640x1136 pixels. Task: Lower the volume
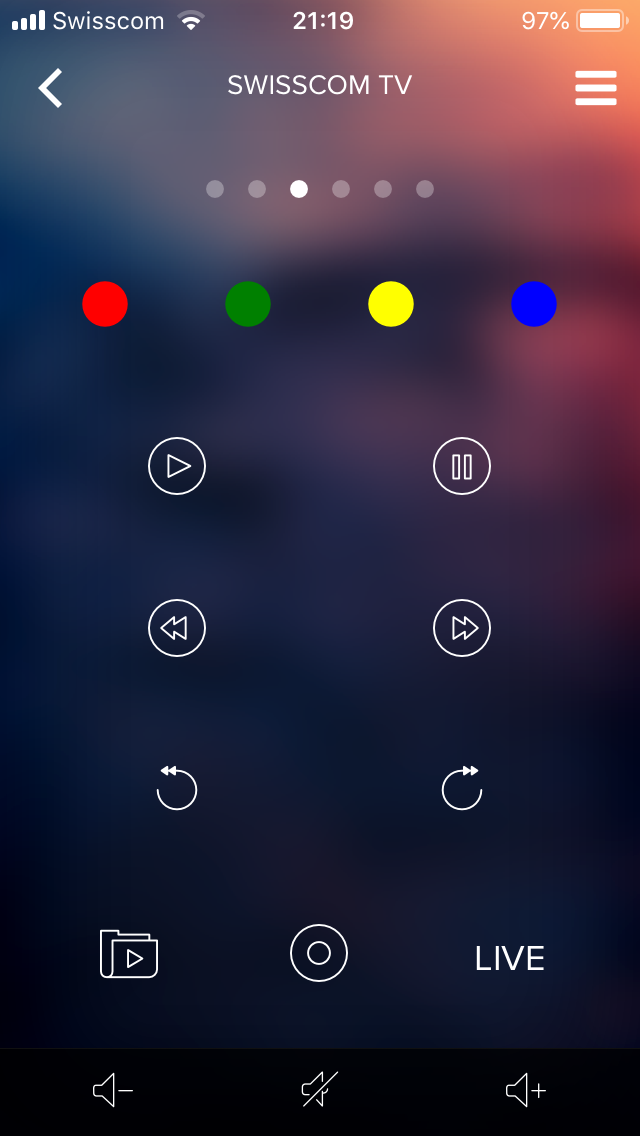[113, 1091]
